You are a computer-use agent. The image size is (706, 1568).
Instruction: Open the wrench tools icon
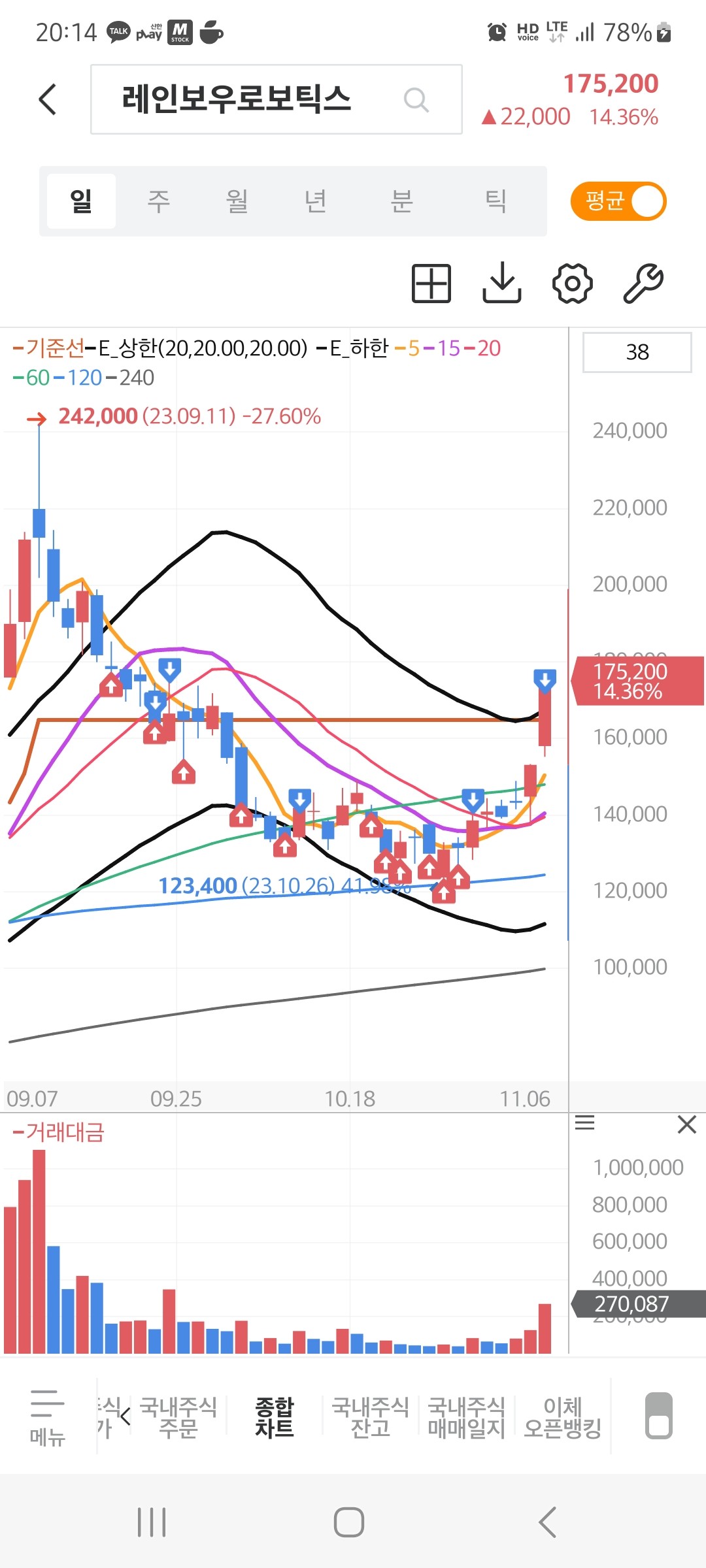click(x=643, y=283)
